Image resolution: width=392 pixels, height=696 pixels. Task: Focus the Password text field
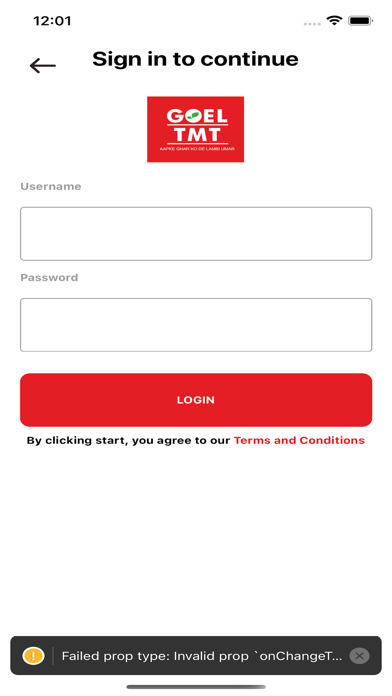(196, 324)
